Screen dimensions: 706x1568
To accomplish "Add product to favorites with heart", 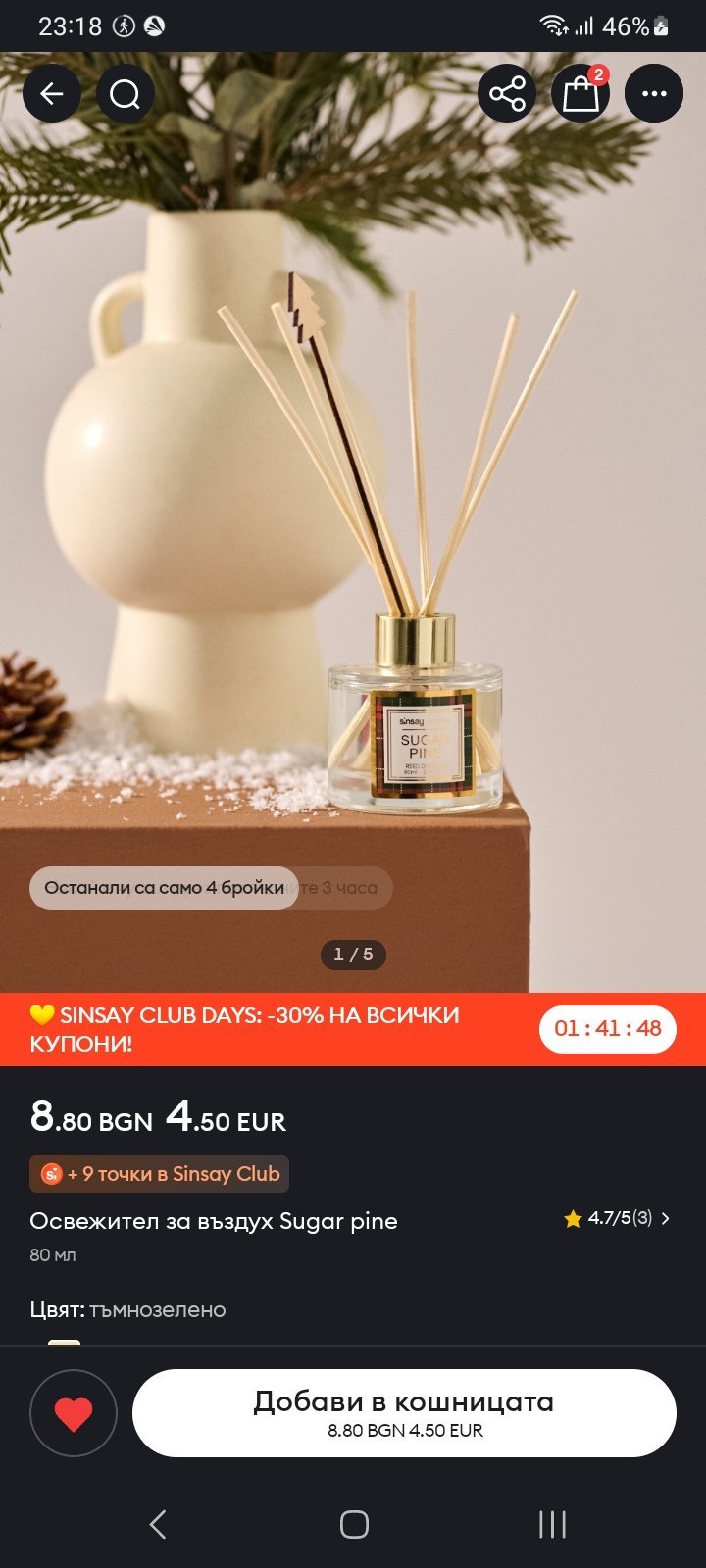I will click(x=74, y=1413).
